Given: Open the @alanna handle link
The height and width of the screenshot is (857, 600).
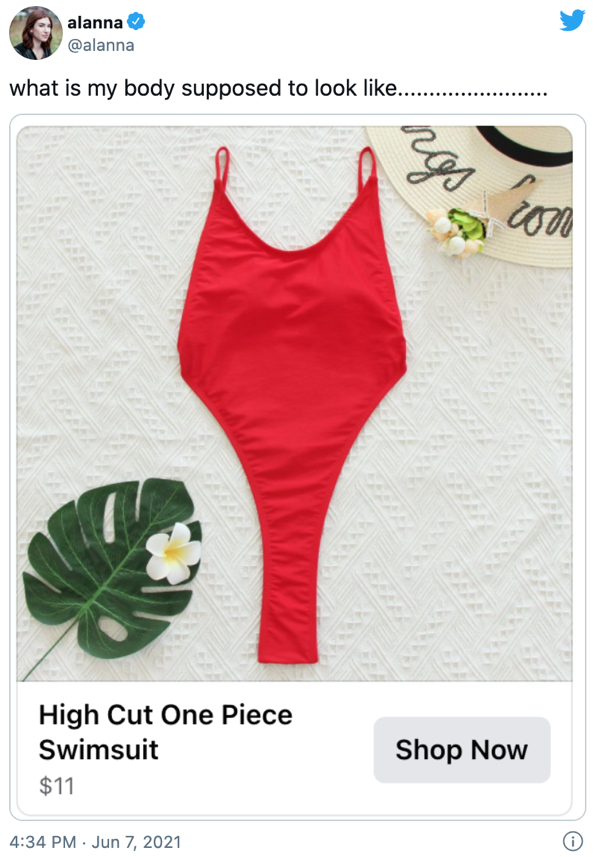Looking at the screenshot, I should coord(100,45).
